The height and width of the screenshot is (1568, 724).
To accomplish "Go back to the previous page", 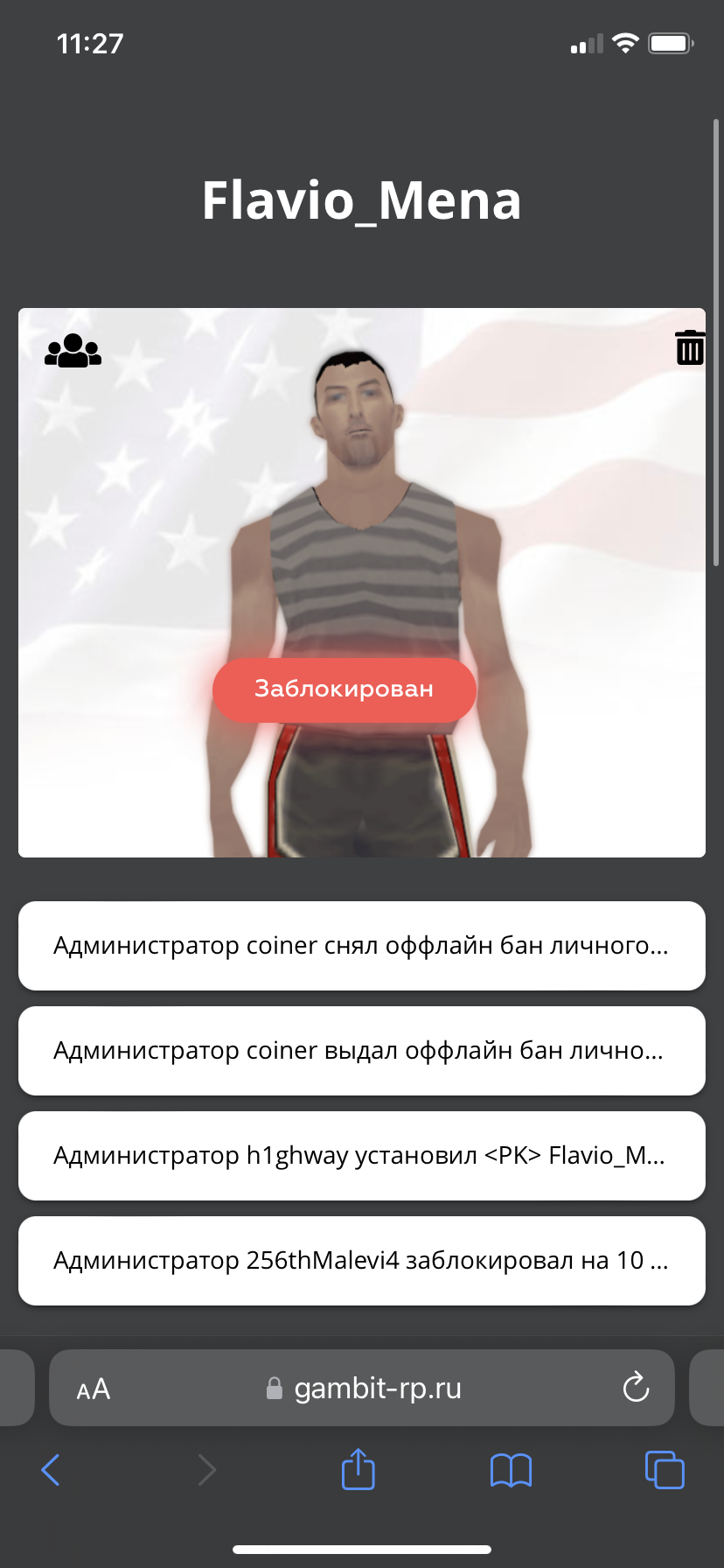I will 51,1470.
